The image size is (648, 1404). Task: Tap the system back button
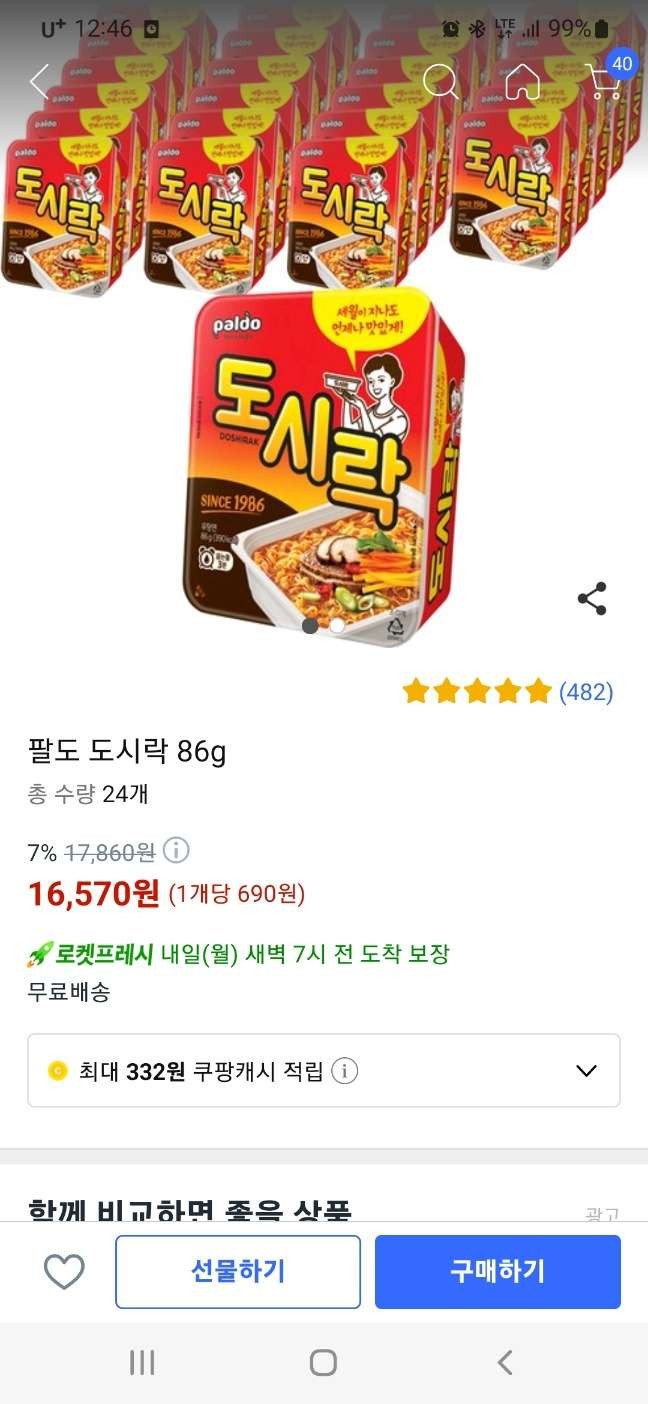[505, 1362]
